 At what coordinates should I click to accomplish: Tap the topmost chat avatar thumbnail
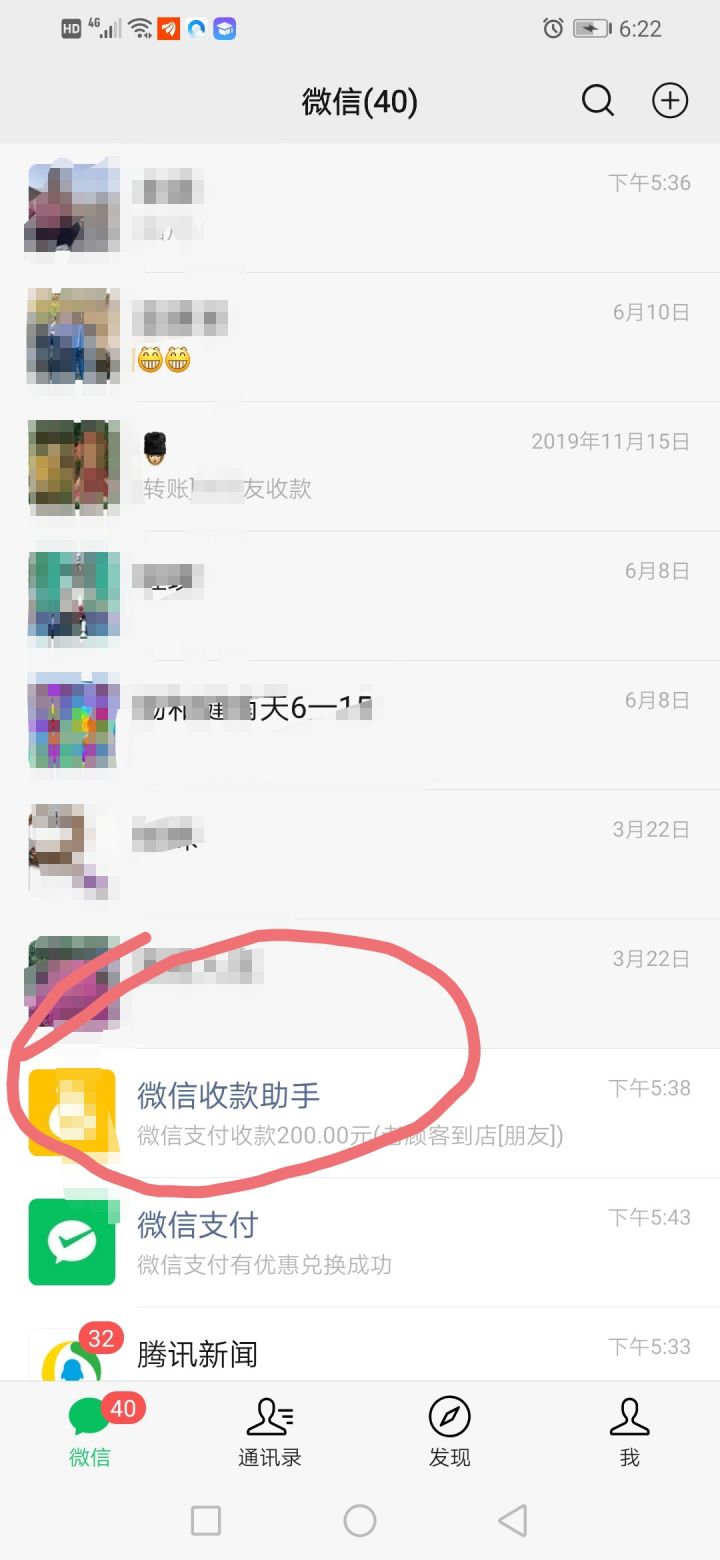[71, 208]
